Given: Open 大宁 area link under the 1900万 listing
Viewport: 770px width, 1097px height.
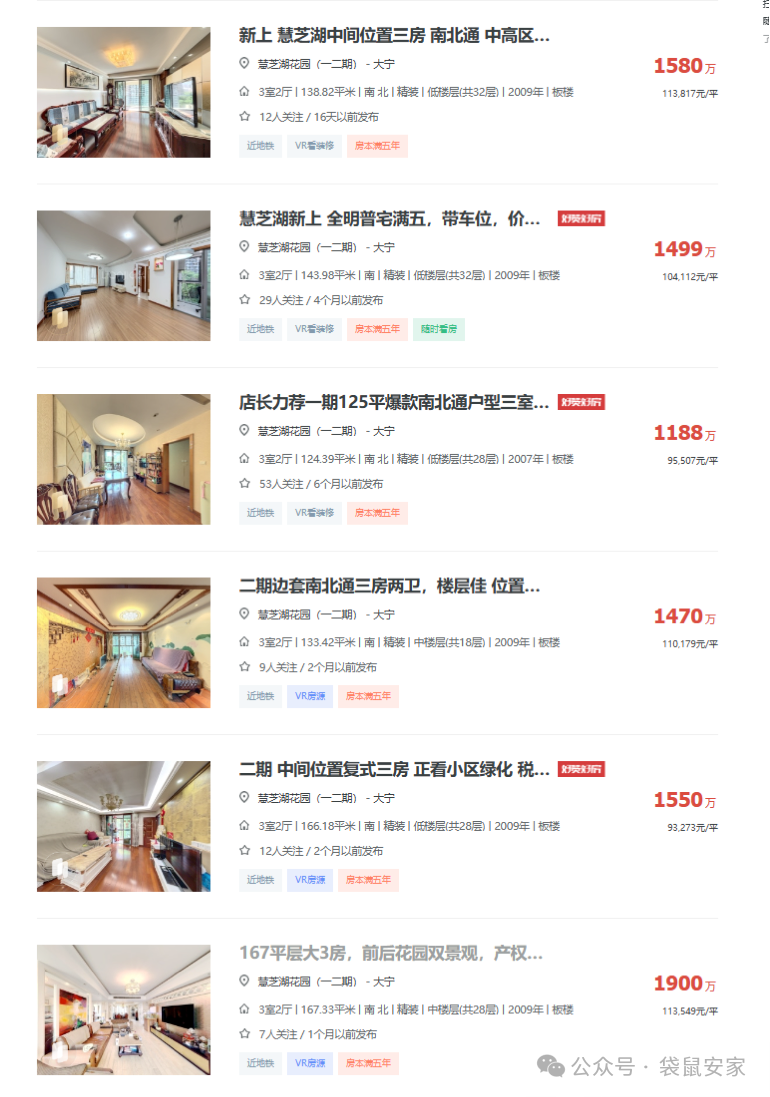Looking at the screenshot, I should point(384,982).
